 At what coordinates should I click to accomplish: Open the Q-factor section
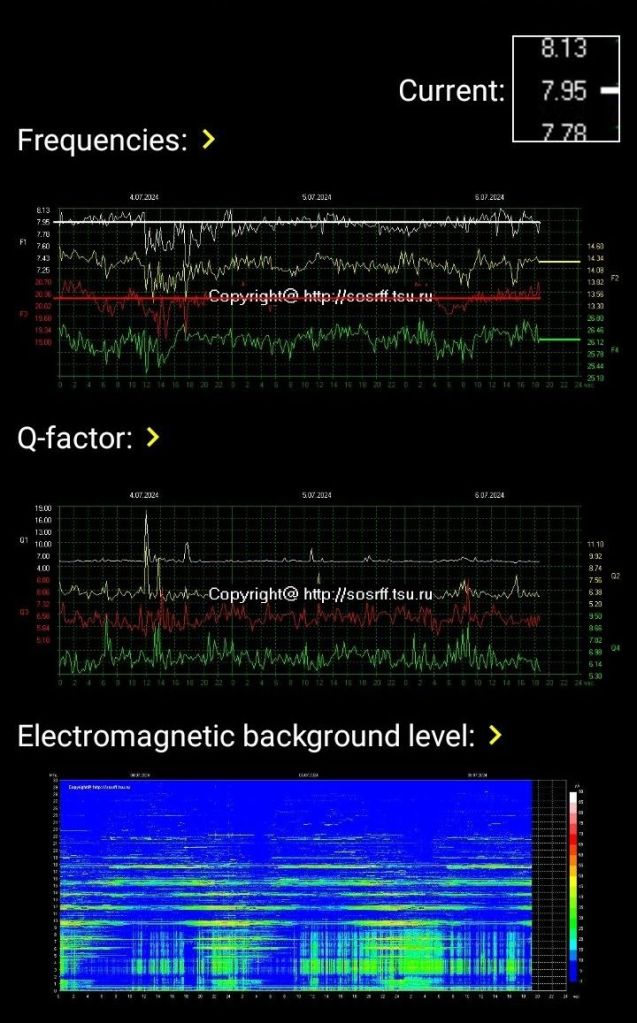click(x=152, y=437)
